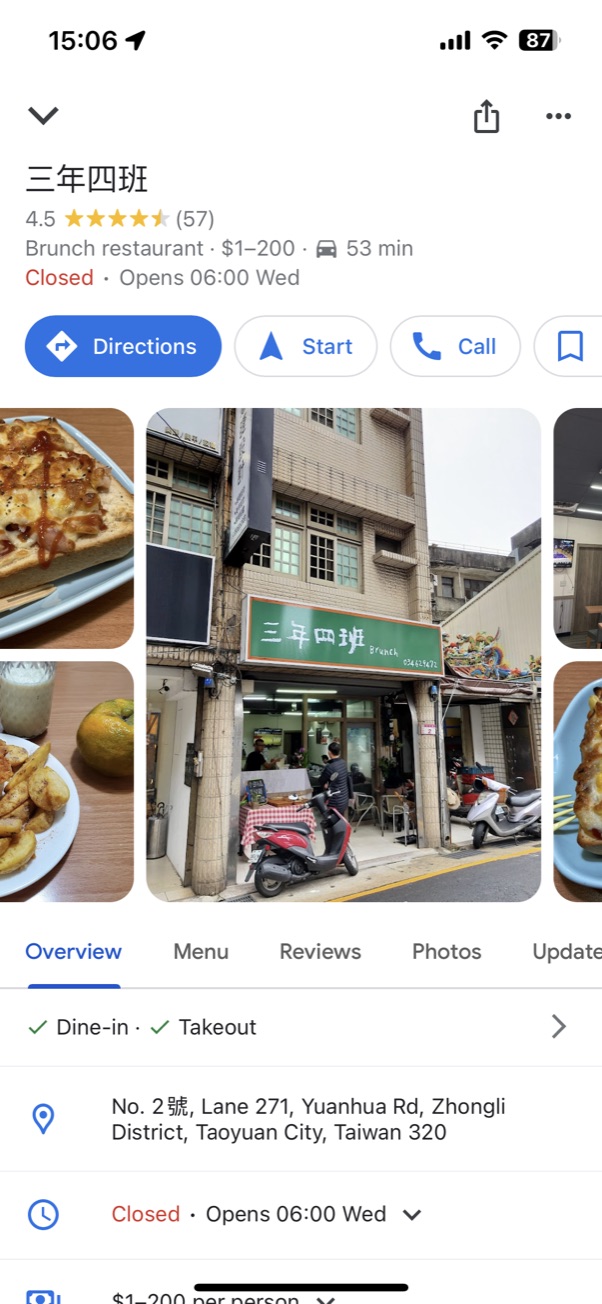602x1304 pixels.
Task: Share this restaurant listing
Action: point(486,117)
